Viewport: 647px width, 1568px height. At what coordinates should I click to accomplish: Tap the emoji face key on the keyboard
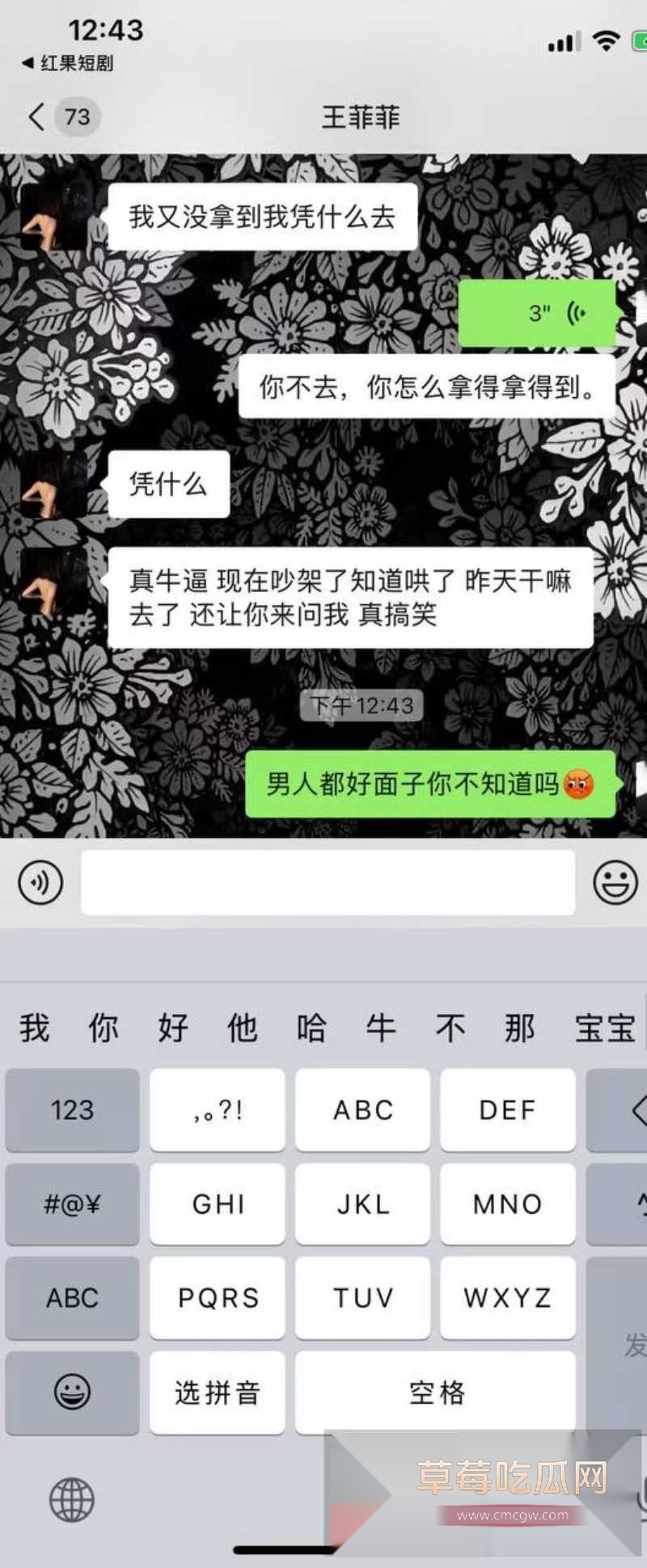pos(71,1393)
